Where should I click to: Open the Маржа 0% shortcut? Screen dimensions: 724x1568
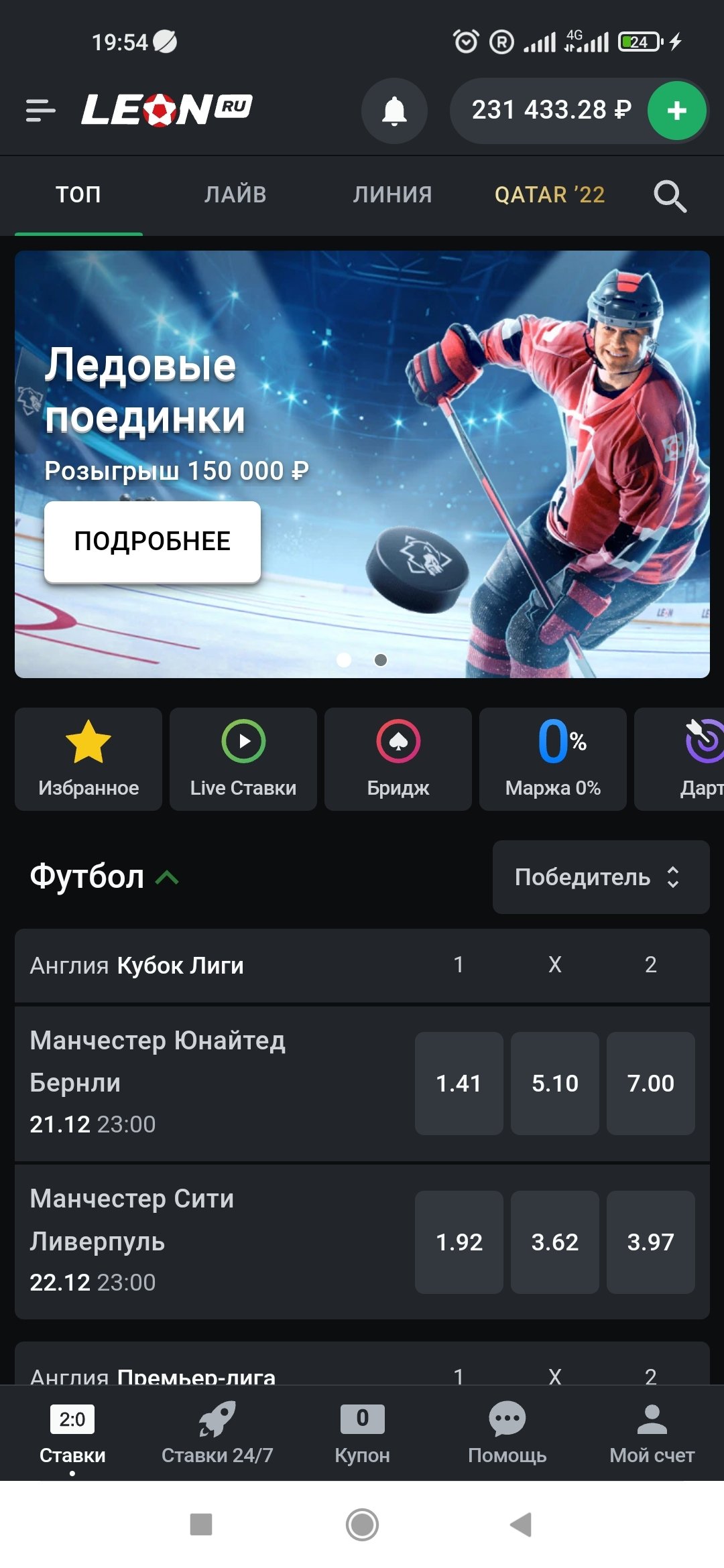[553, 759]
